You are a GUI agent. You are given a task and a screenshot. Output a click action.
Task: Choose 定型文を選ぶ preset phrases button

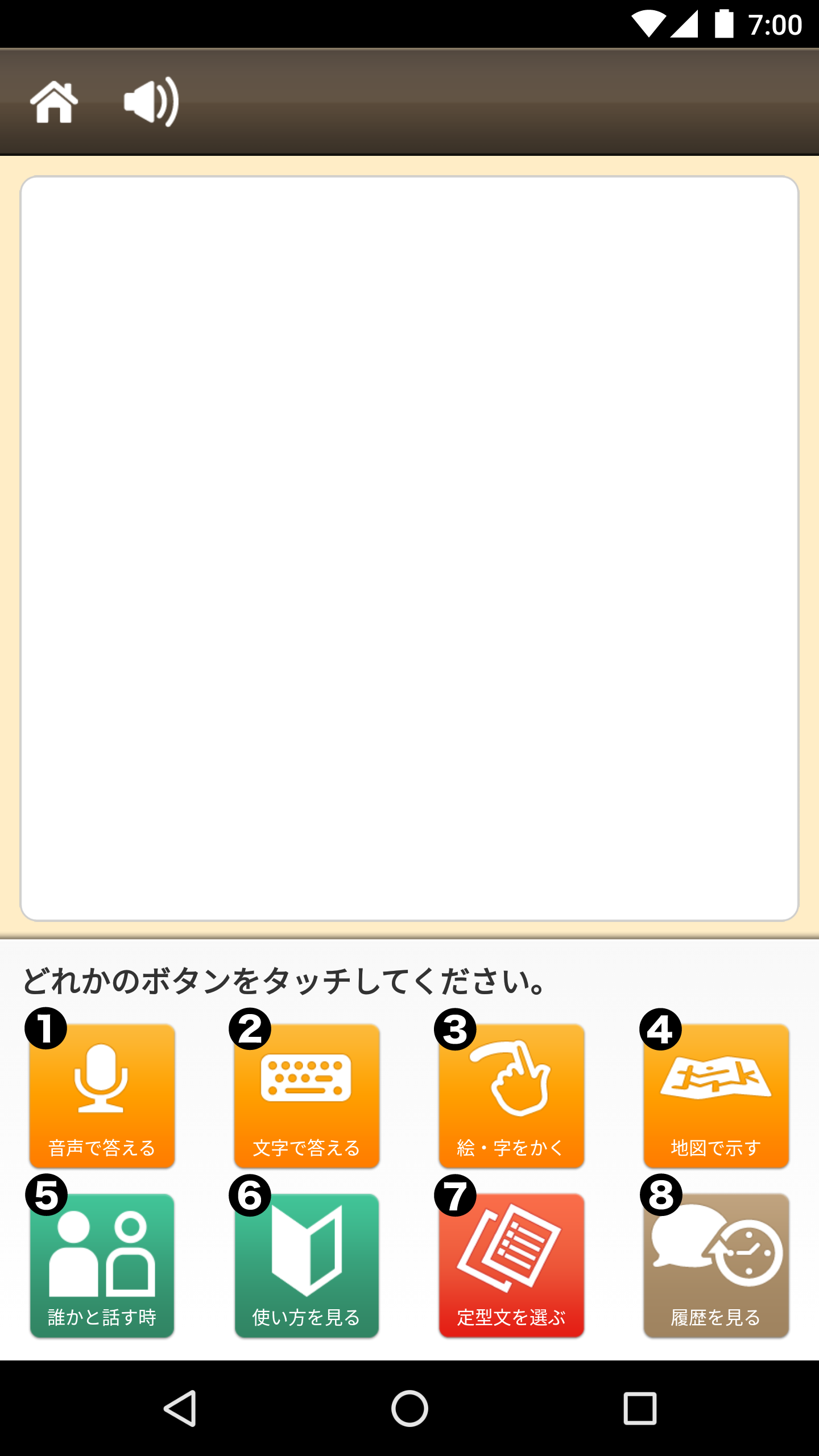511,1265
